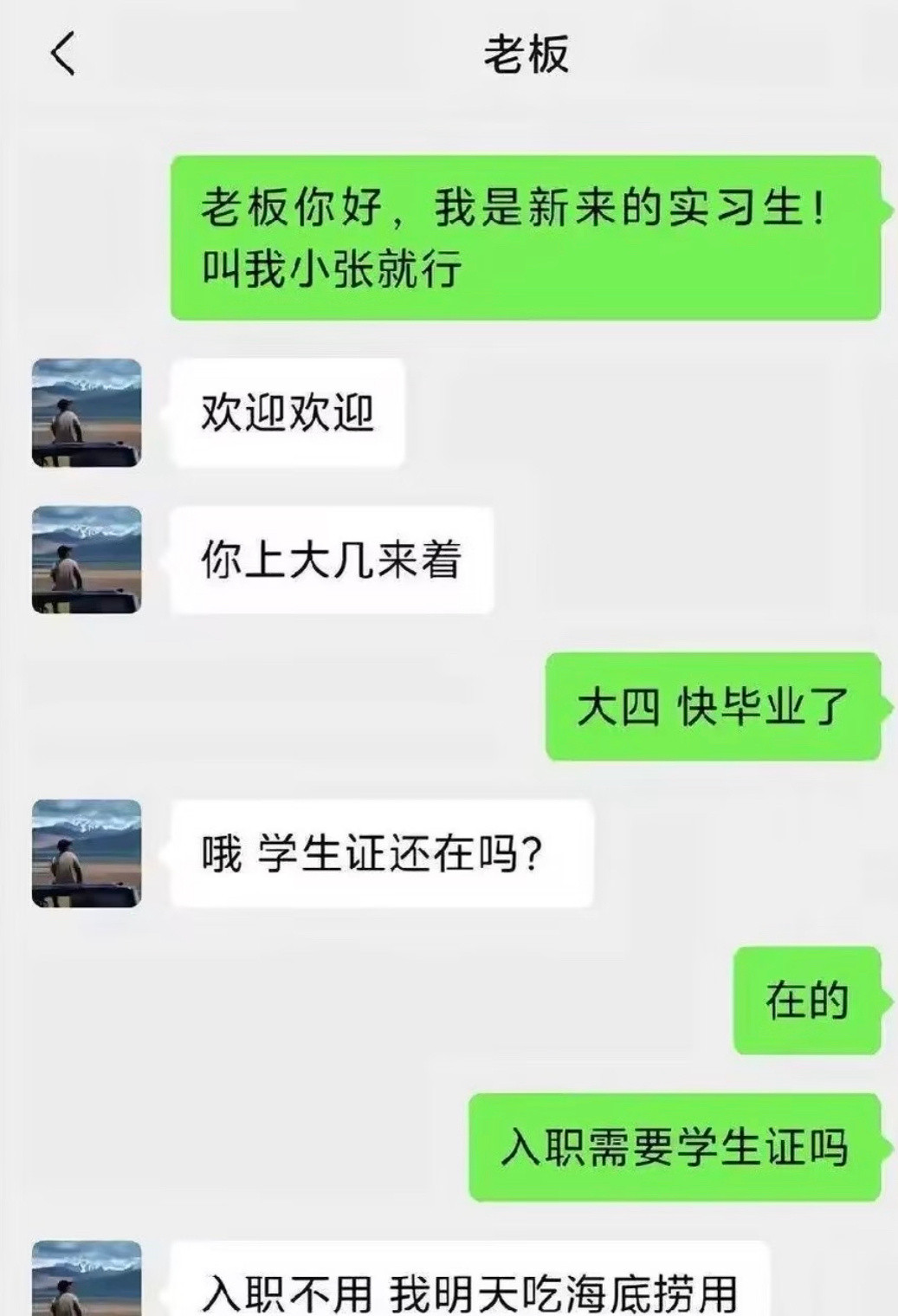Click the avatar beside 你上大几来着 message
The width and height of the screenshot is (898, 1316).
[86, 559]
